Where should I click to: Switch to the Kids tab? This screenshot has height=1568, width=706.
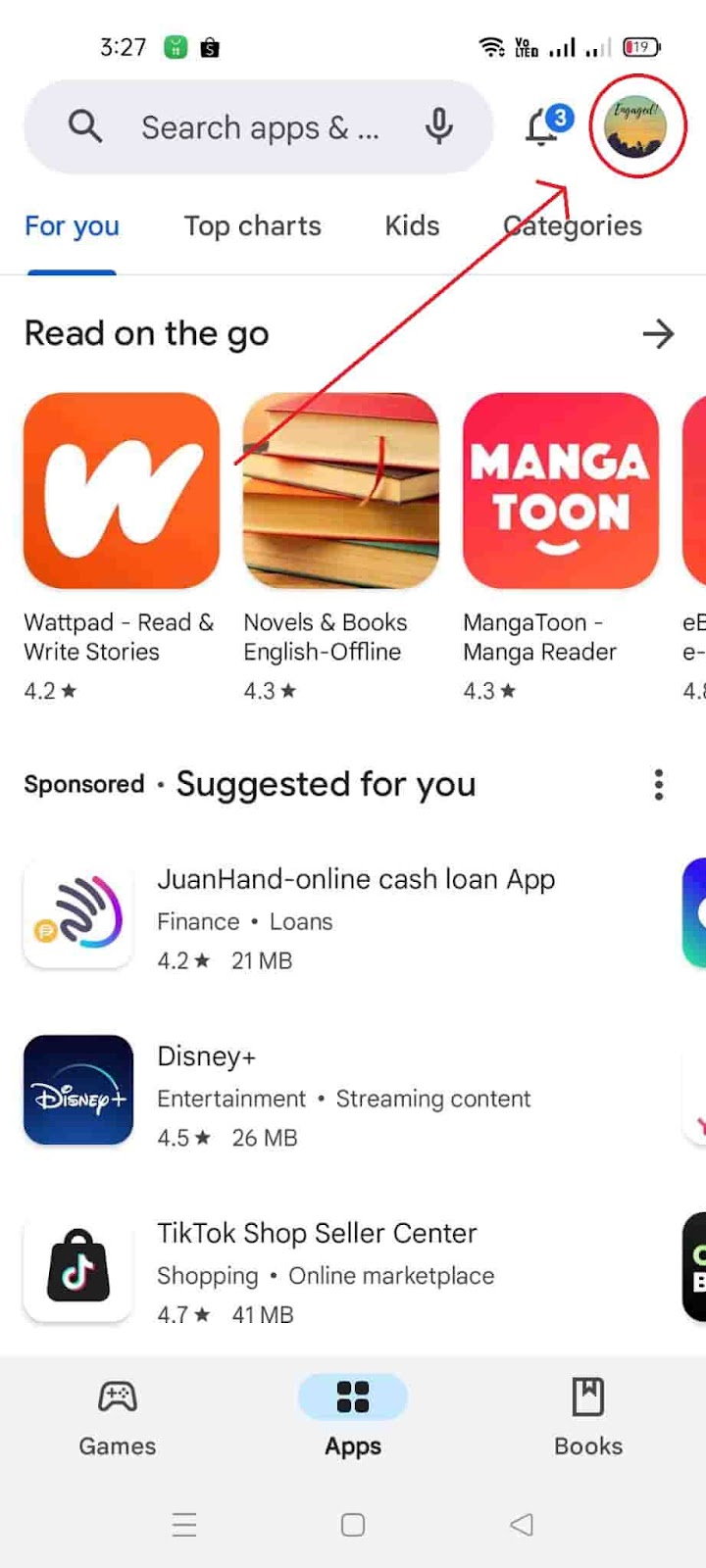[x=412, y=226]
